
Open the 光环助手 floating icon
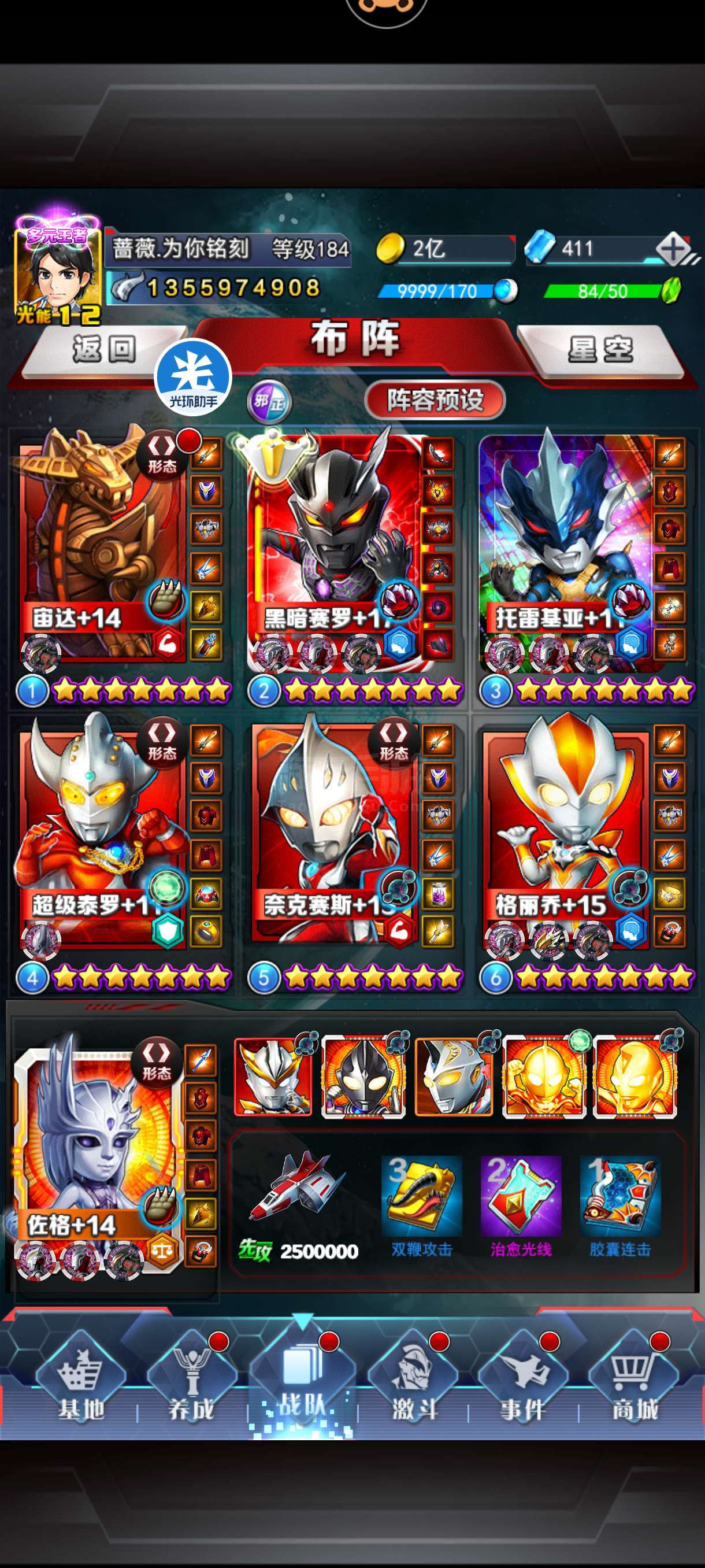[193, 377]
